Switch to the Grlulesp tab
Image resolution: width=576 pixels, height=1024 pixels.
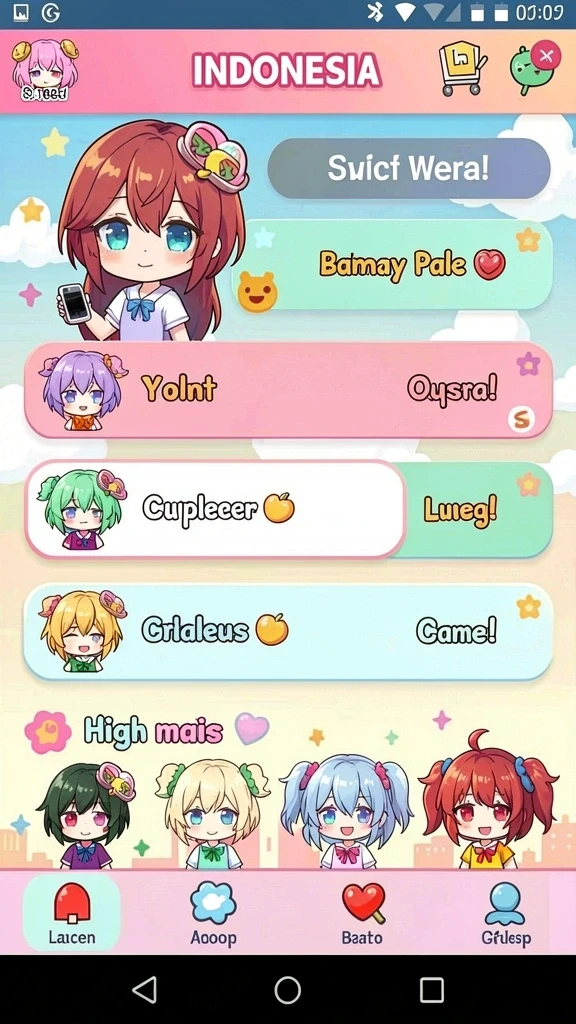click(x=506, y=913)
